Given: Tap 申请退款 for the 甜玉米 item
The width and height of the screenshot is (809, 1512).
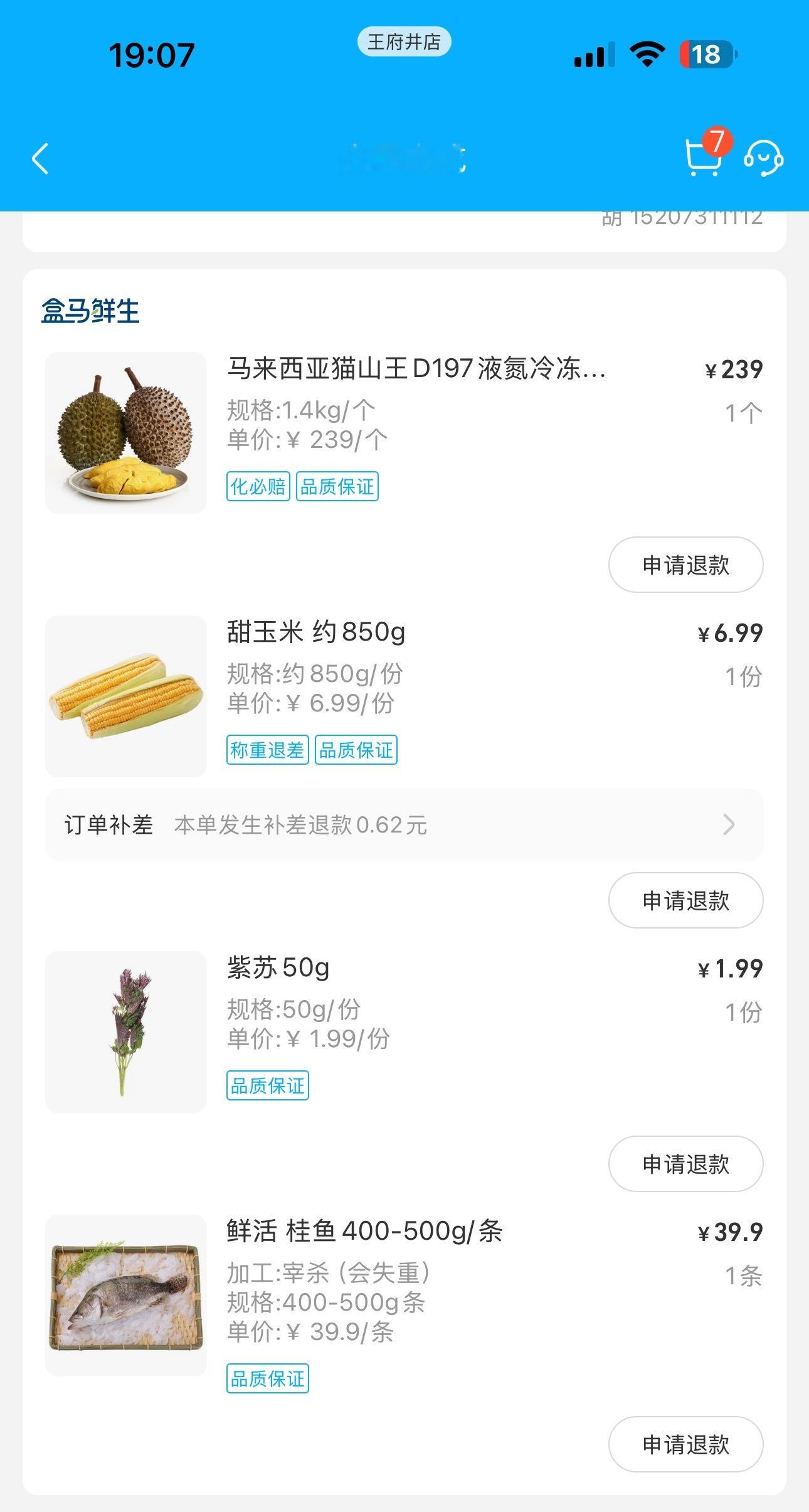Looking at the screenshot, I should (685, 900).
